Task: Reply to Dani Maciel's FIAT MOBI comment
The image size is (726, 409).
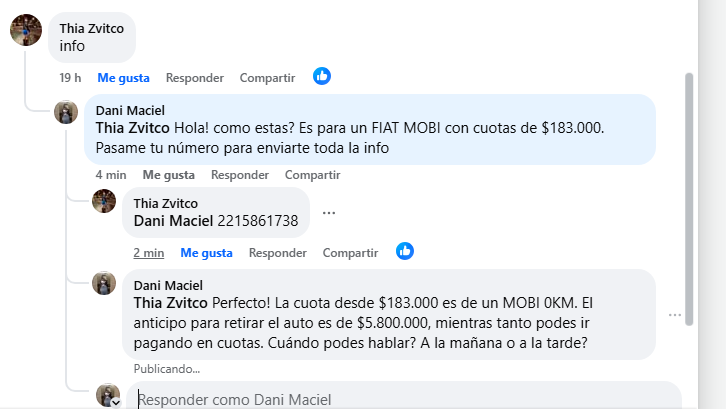Action: point(240,174)
